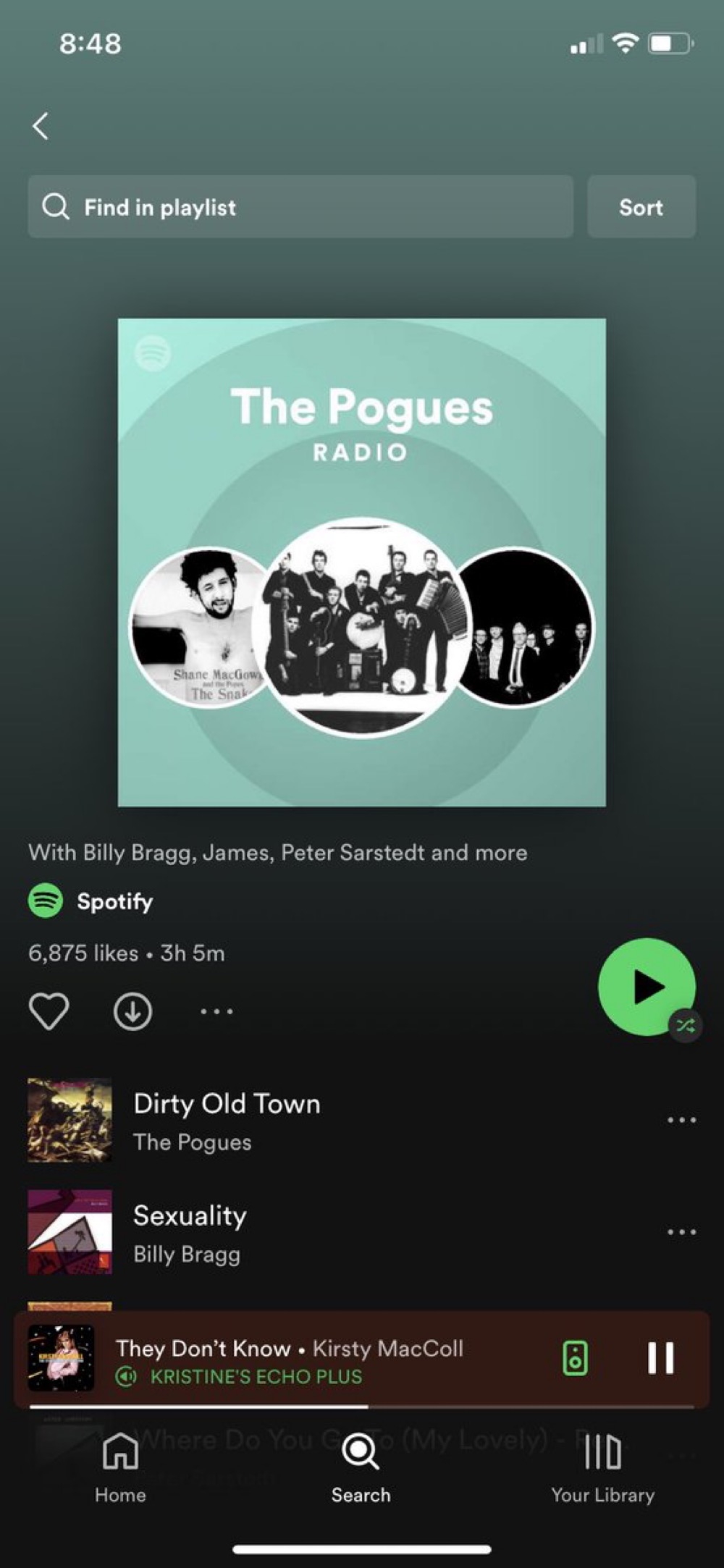Open the Sort options
724x1568 pixels.
641,207
